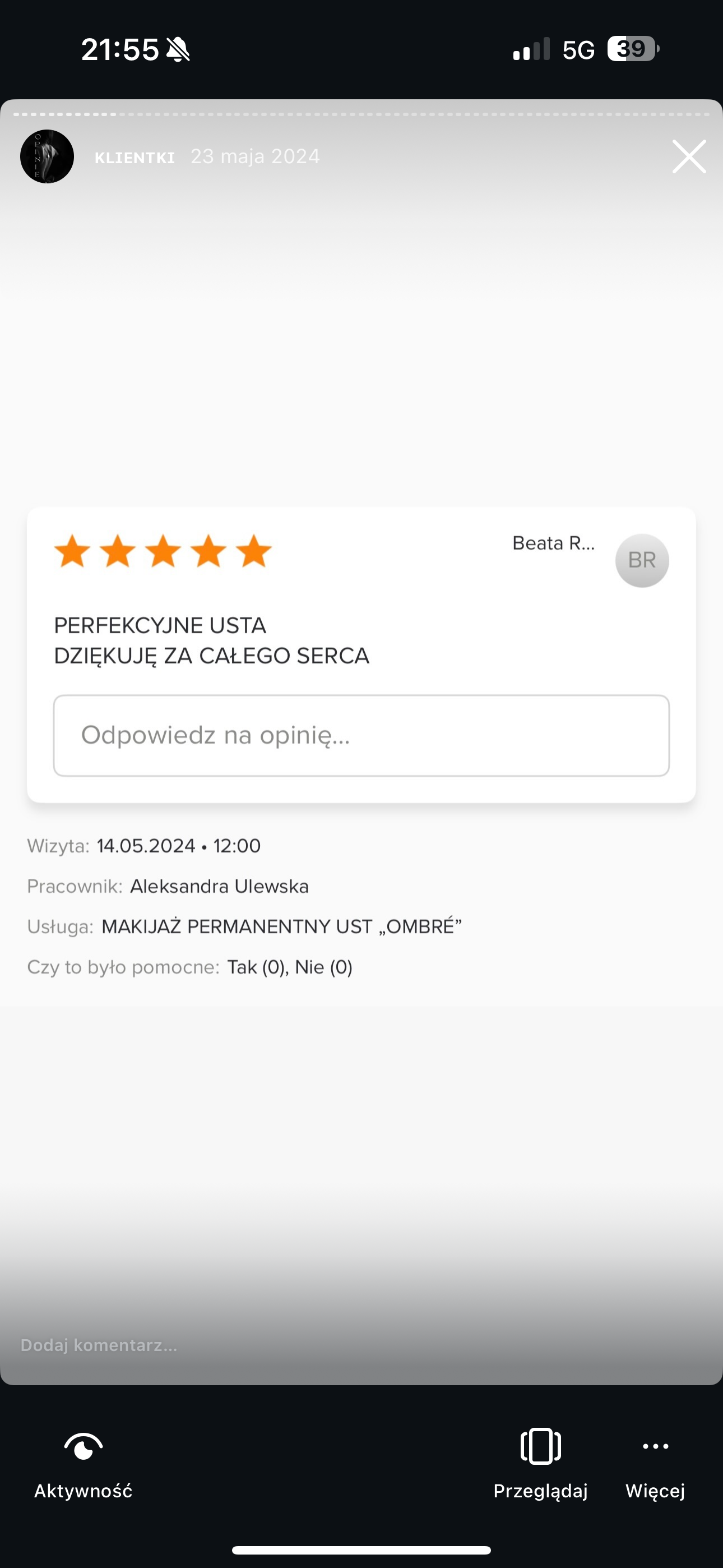Screen dimensions: 723x1568
Task: Close the story highlight viewer
Action: click(688, 156)
